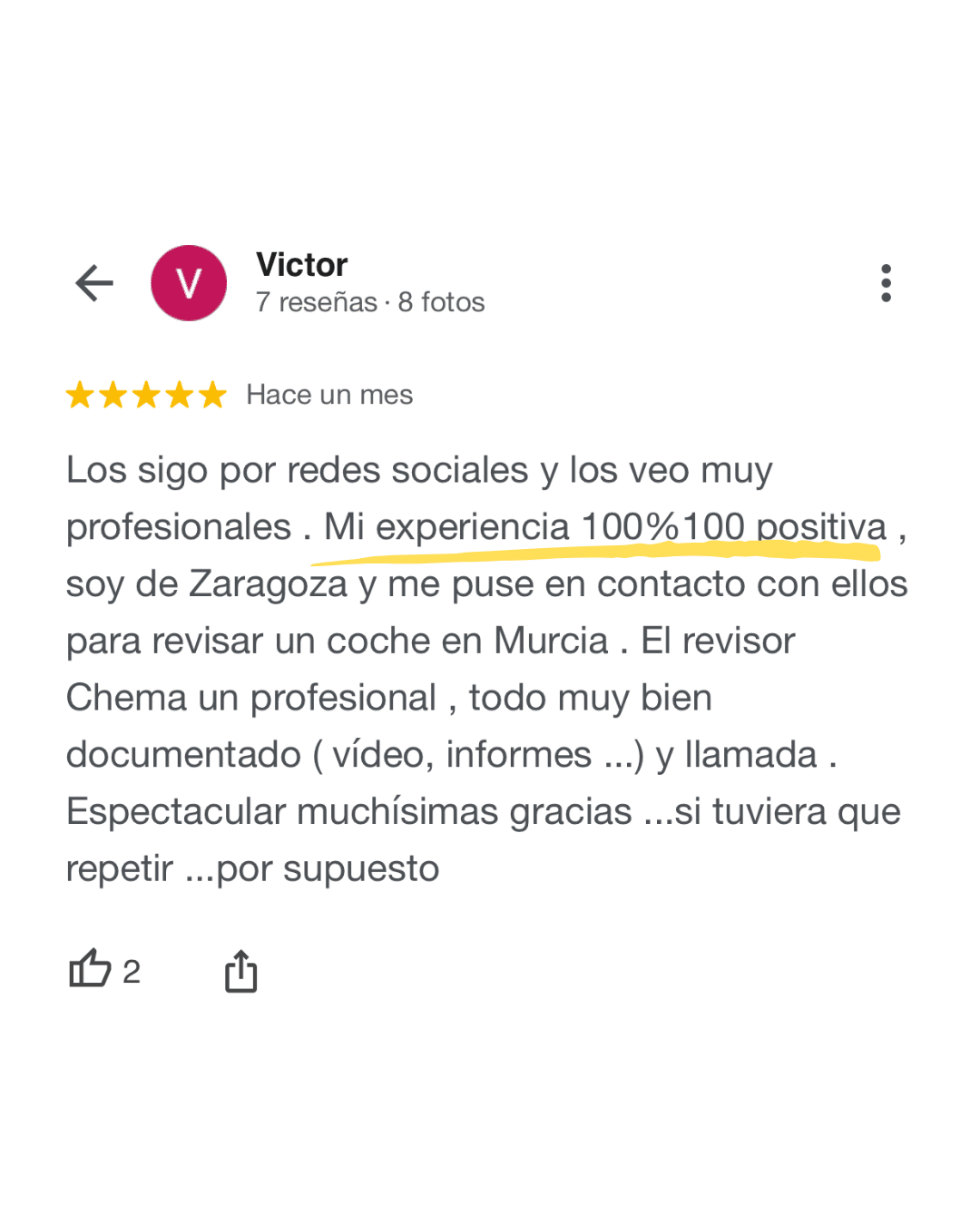Open the three-dot overflow menu
This screenshot has height=1225, width=980.
pos(886,283)
